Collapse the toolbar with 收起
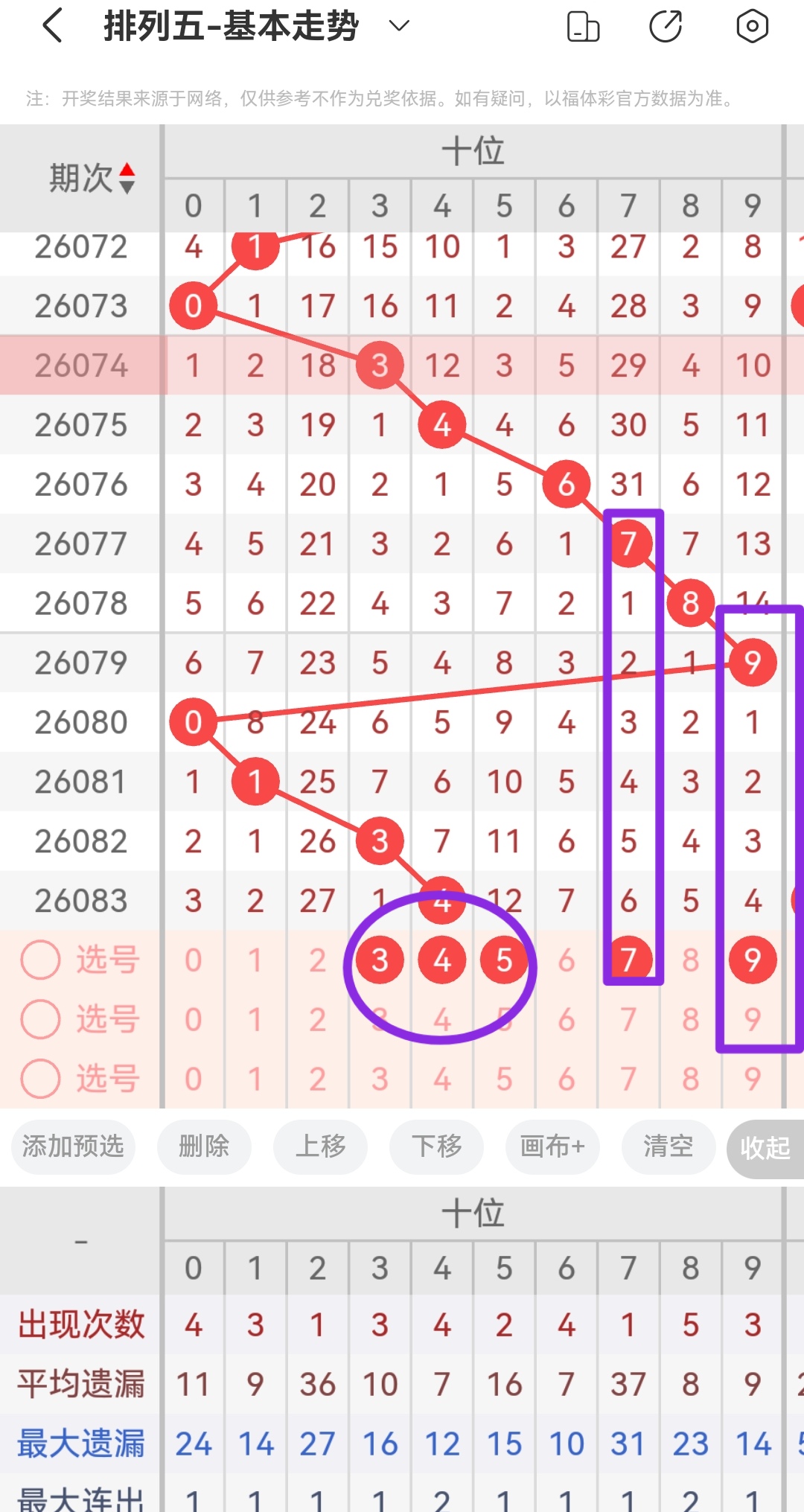This screenshot has height=1512, width=804. (x=765, y=1147)
